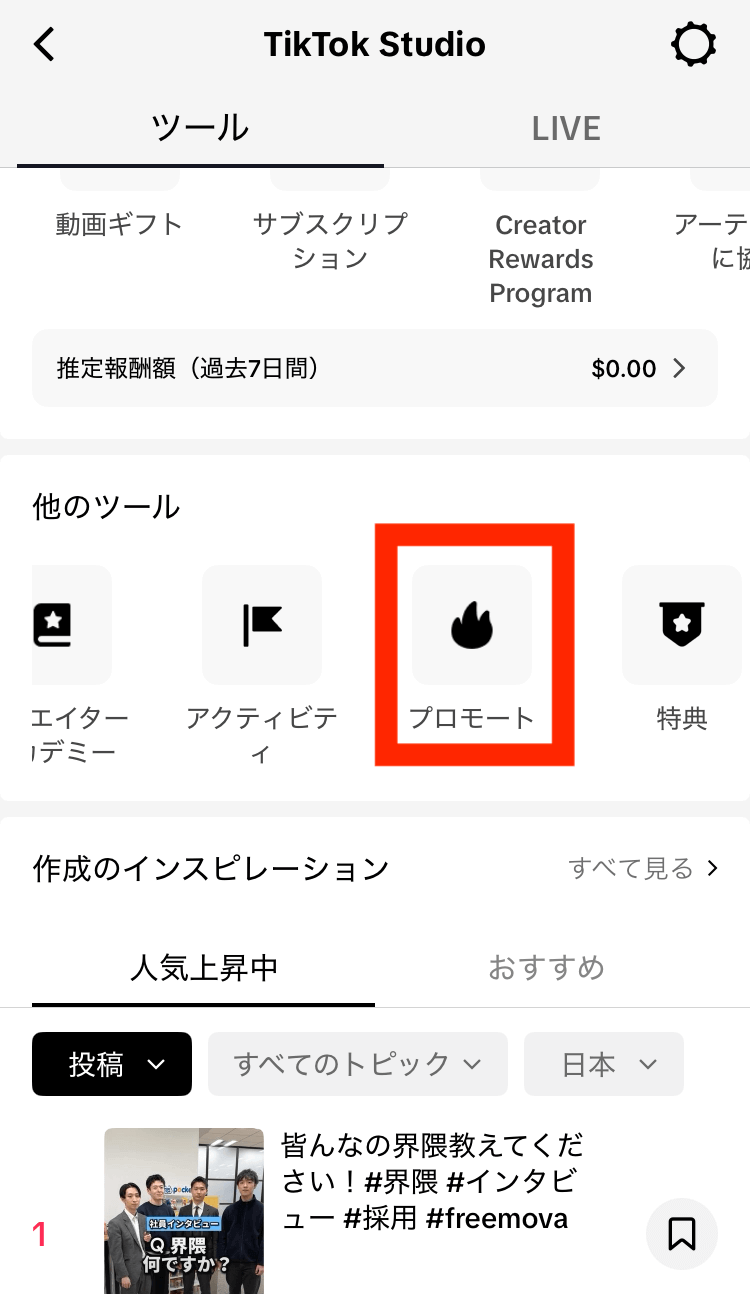This screenshot has width=750, height=1294.
Task: Change the 日本 region filter
Action: tap(603, 1065)
